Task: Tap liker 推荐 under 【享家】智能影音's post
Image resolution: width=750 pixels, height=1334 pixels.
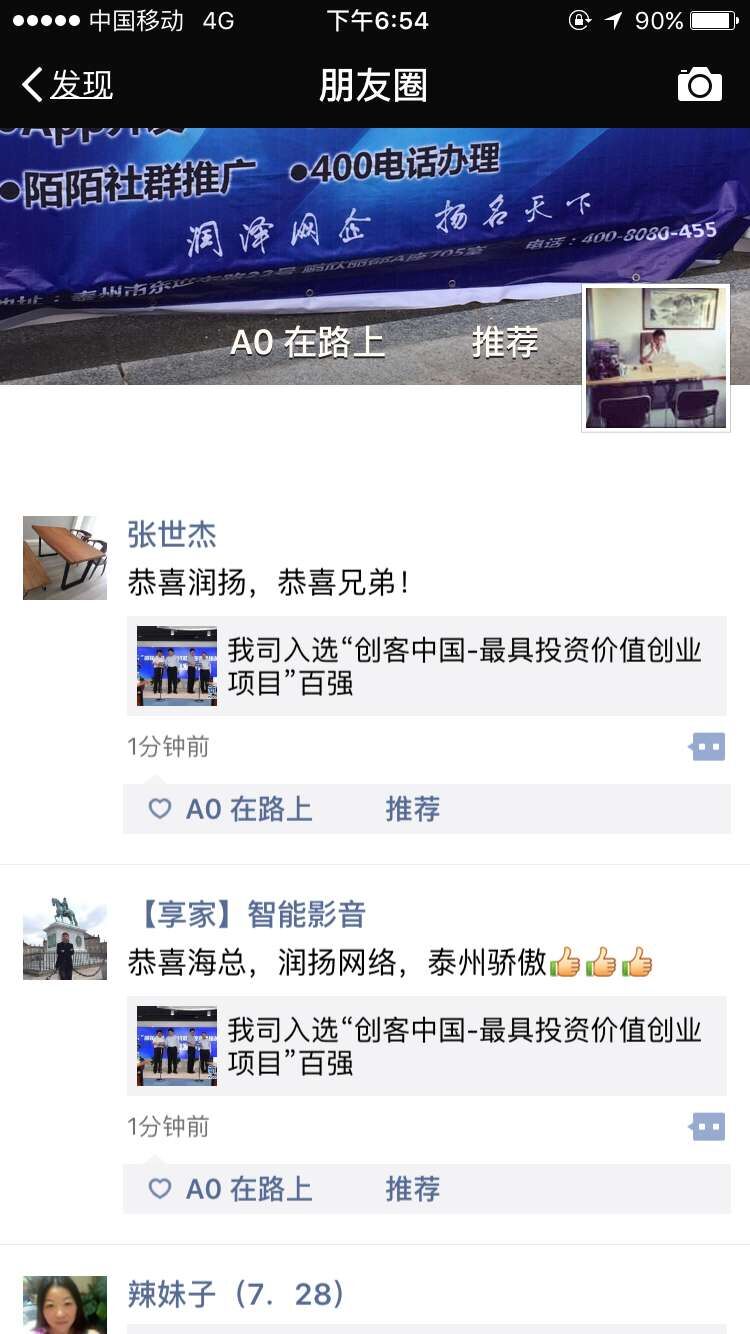Action: (x=413, y=1189)
